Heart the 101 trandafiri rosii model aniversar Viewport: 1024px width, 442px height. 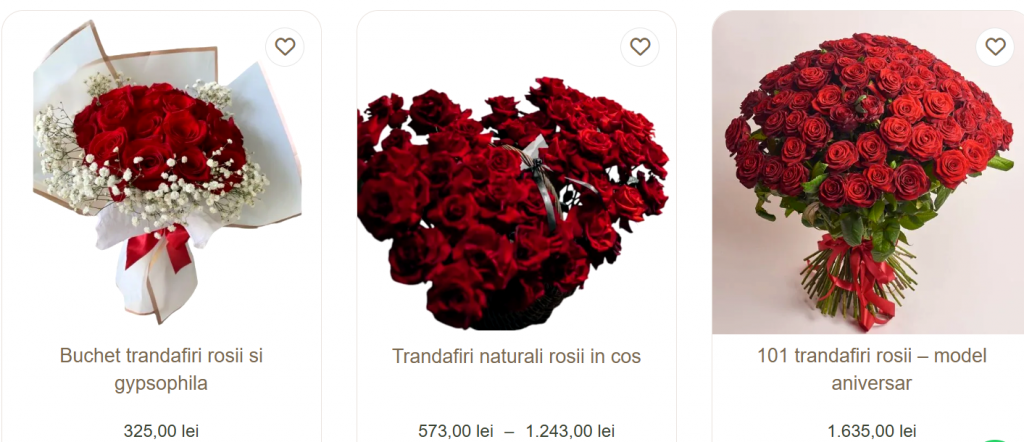pos(995,47)
